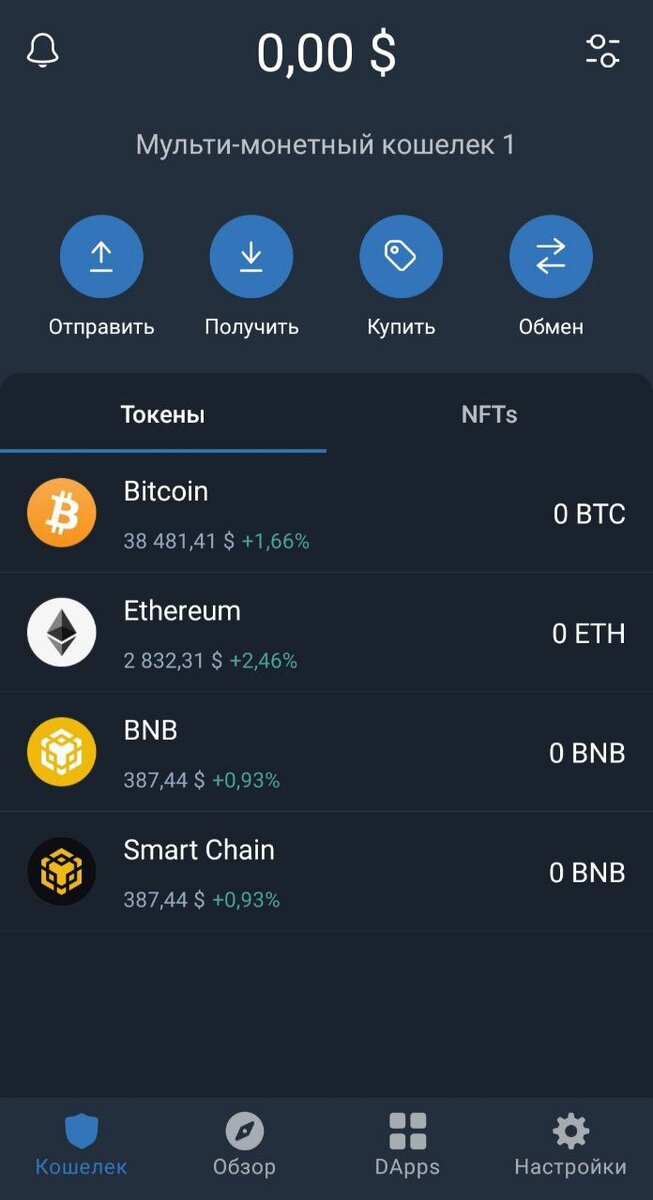Open the Bitcoin token row

point(326,513)
